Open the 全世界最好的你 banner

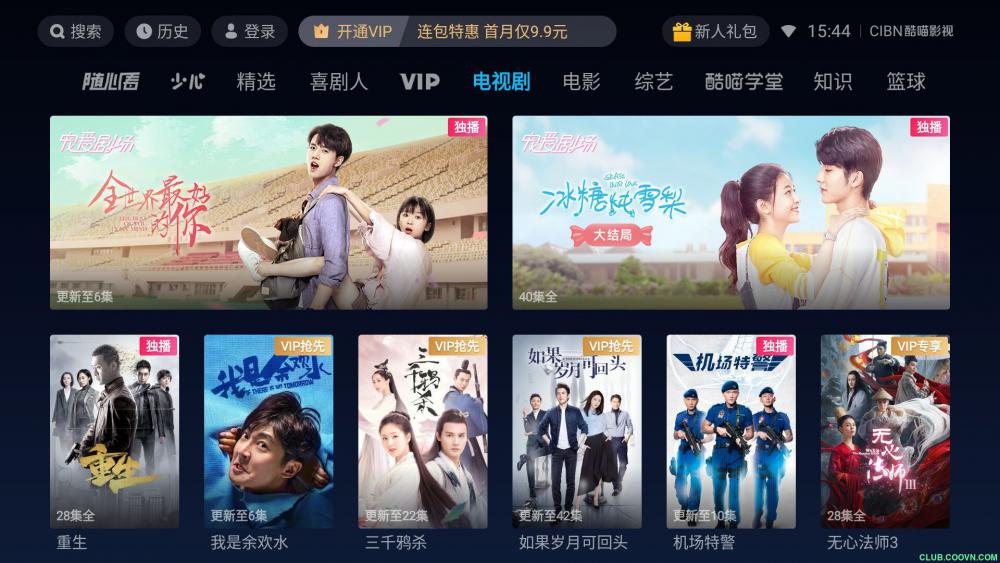pos(269,212)
